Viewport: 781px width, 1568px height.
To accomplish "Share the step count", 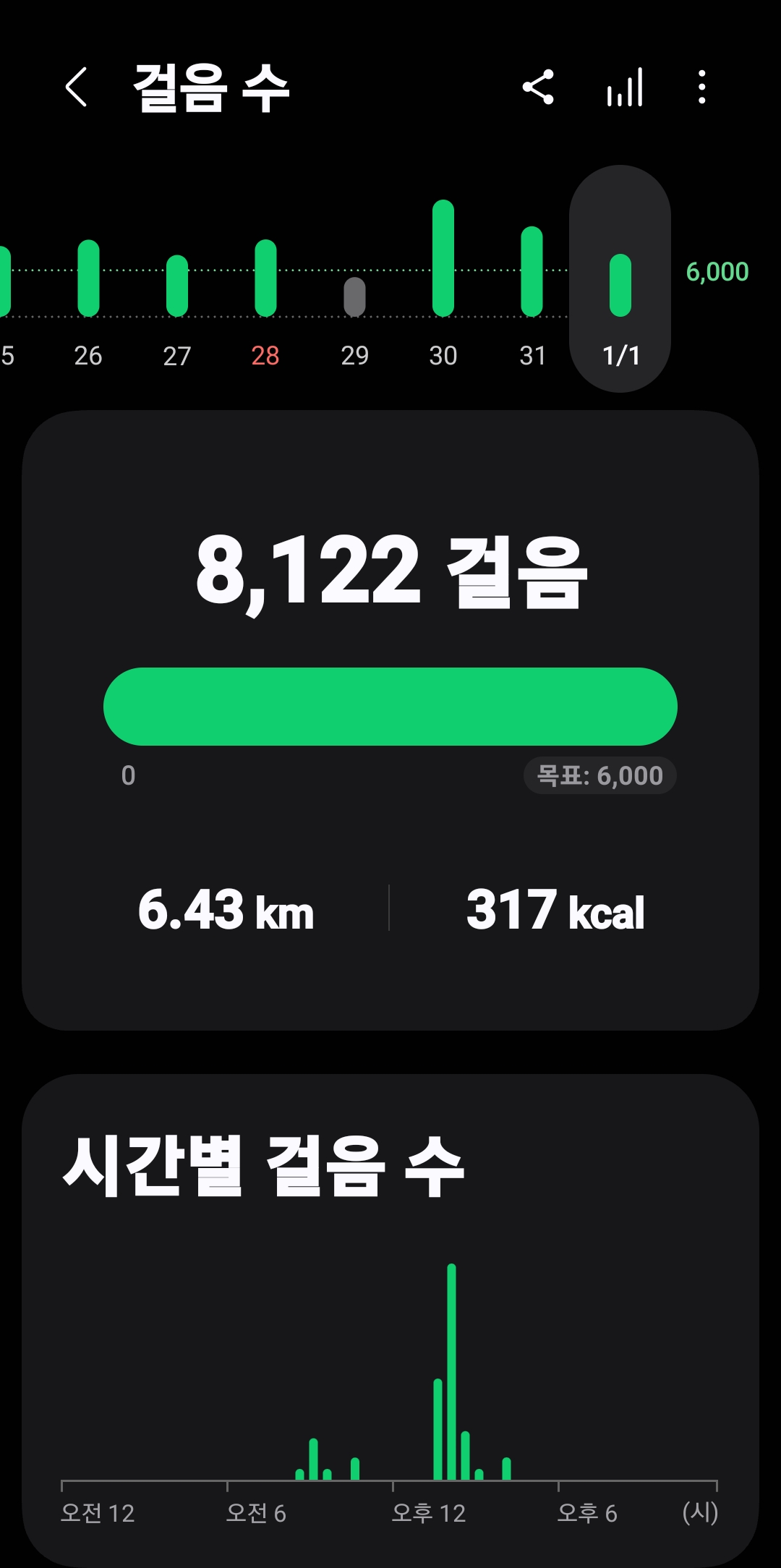I will point(538,88).
